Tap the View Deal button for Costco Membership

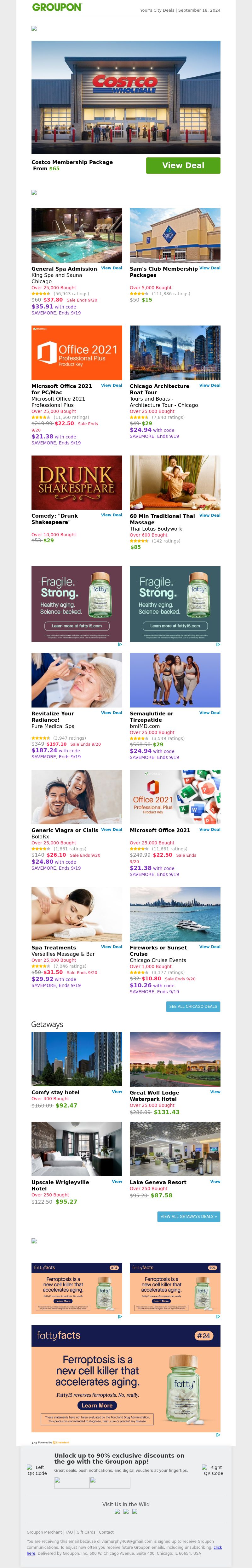click(x=183, y=166)
